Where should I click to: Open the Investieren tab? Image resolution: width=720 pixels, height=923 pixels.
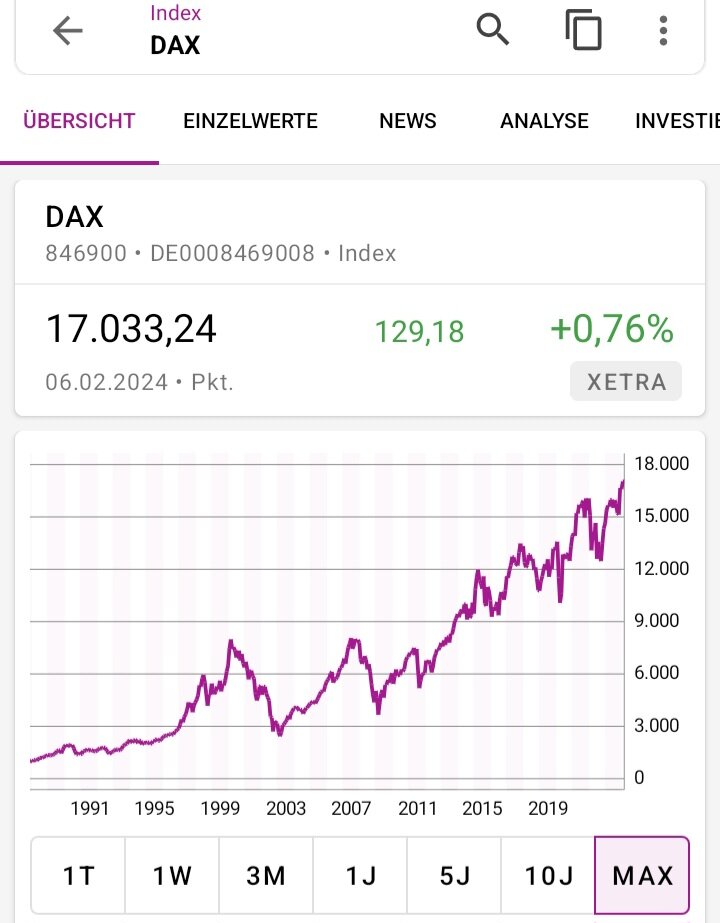pyautogui.click(x=677, y=121)
